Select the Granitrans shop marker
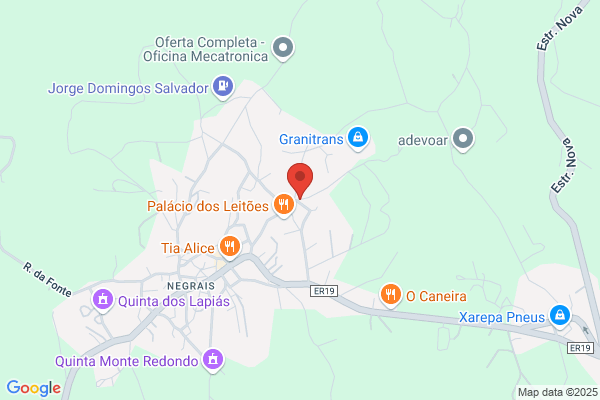Screen dimensions: 600x400 pos(358,138)
